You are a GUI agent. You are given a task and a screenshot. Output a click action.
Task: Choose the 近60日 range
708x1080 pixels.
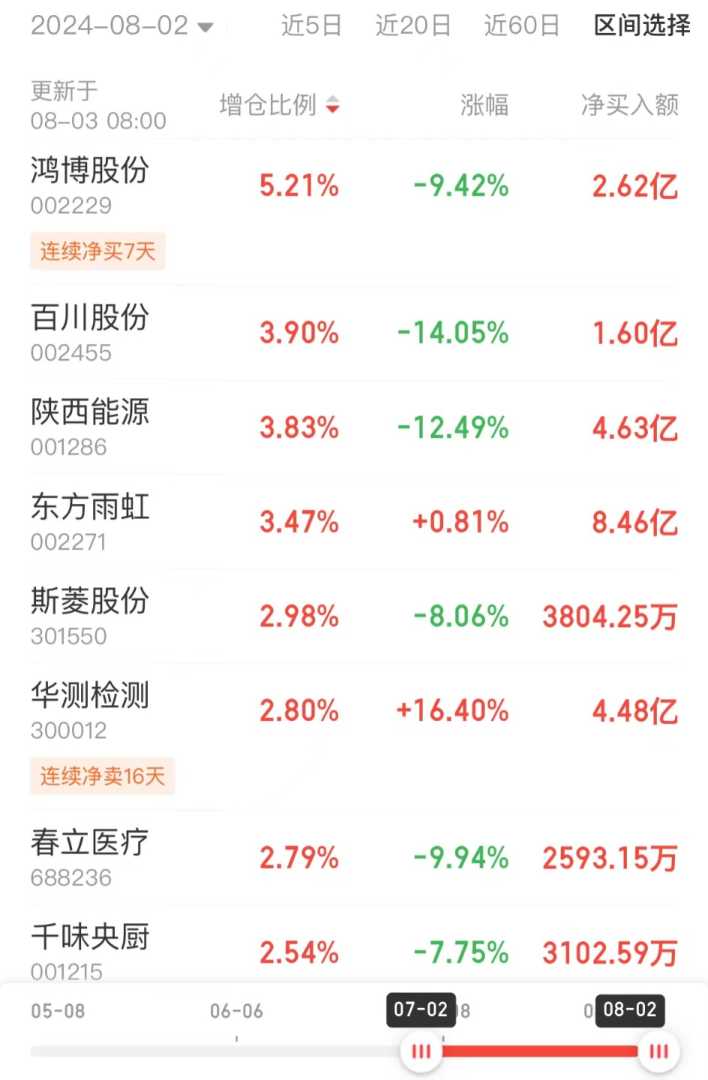521,26
